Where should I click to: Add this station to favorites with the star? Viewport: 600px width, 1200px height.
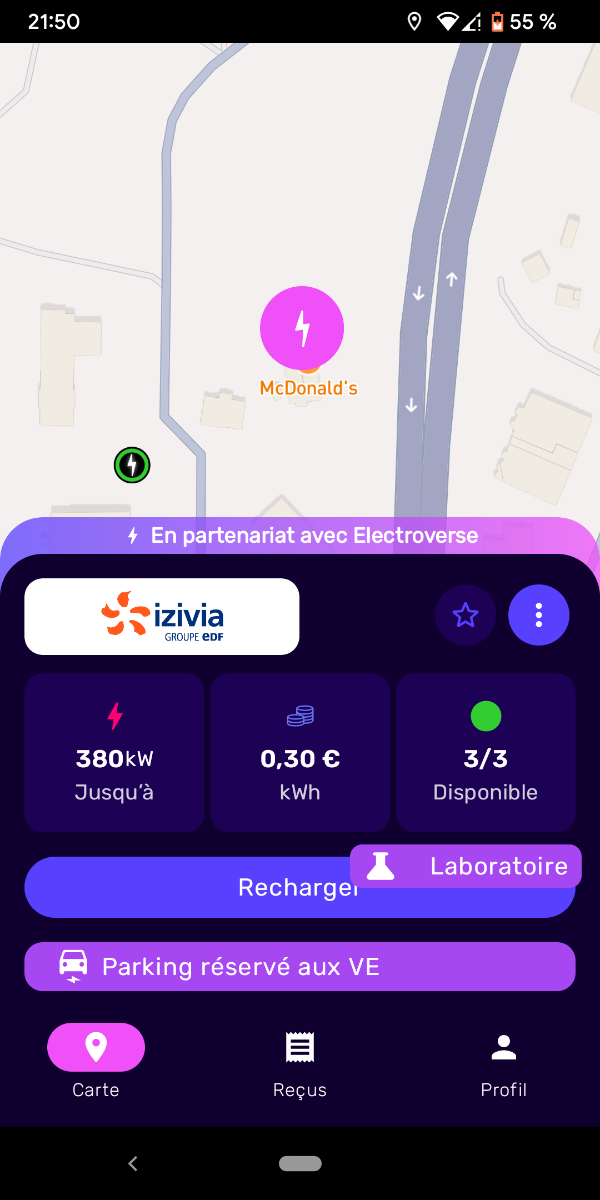coord(465,615)
